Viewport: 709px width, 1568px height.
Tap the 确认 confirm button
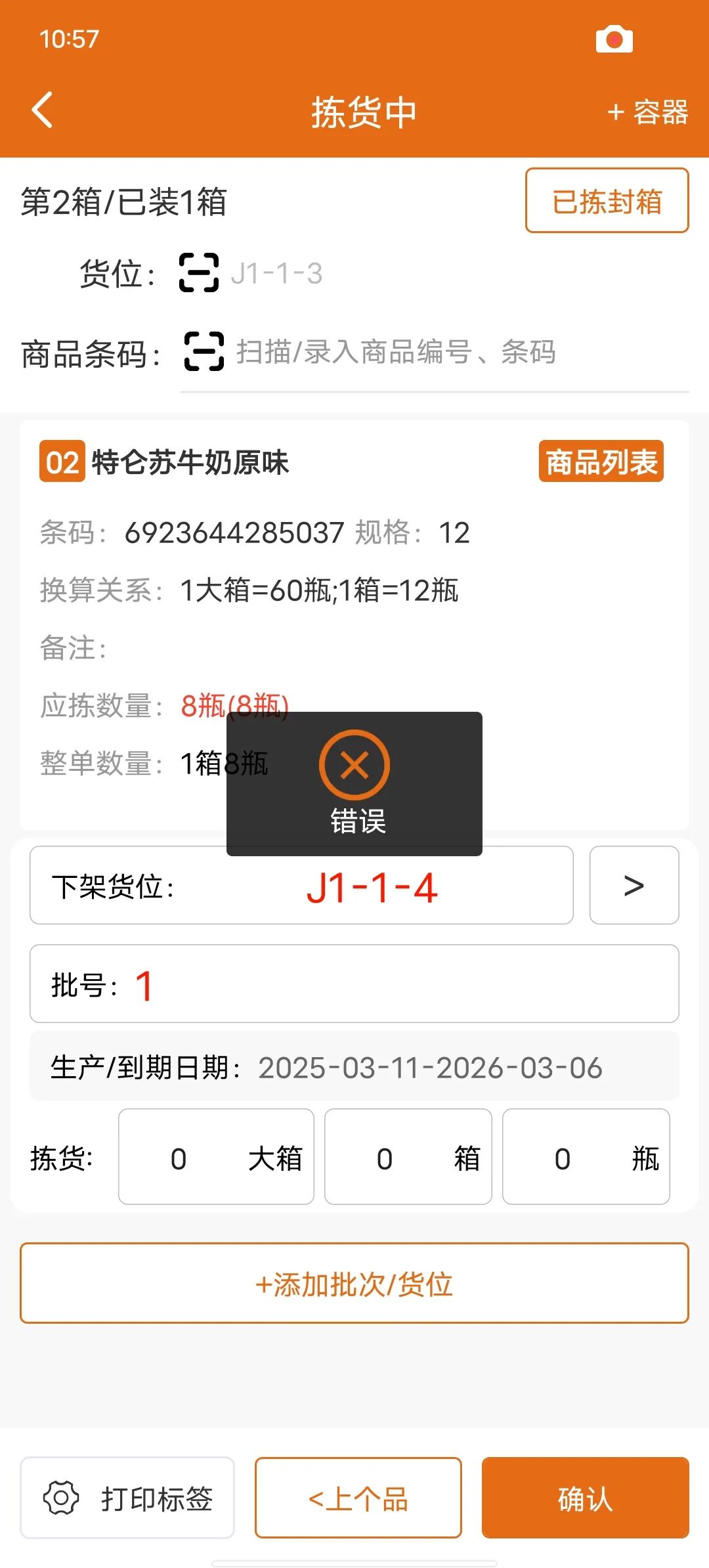(x=584, y=1498)
